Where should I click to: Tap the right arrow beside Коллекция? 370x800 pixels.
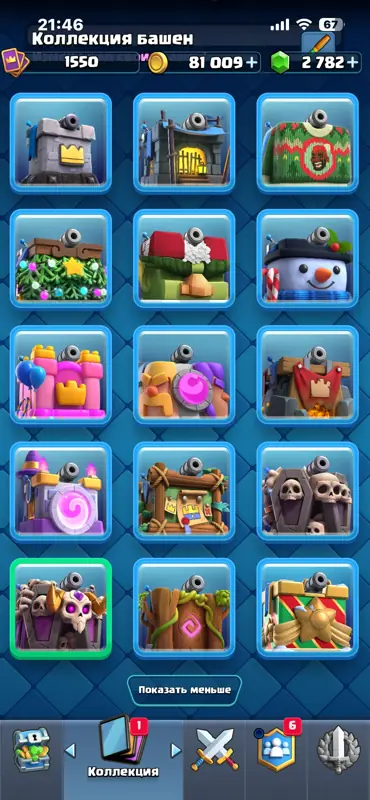(176, 749)
